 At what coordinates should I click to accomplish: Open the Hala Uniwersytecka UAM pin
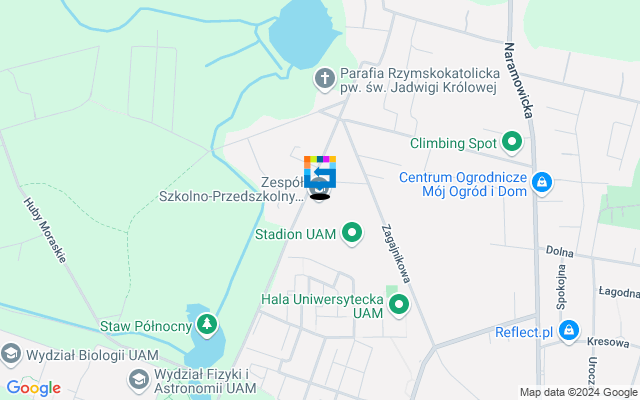399,305
